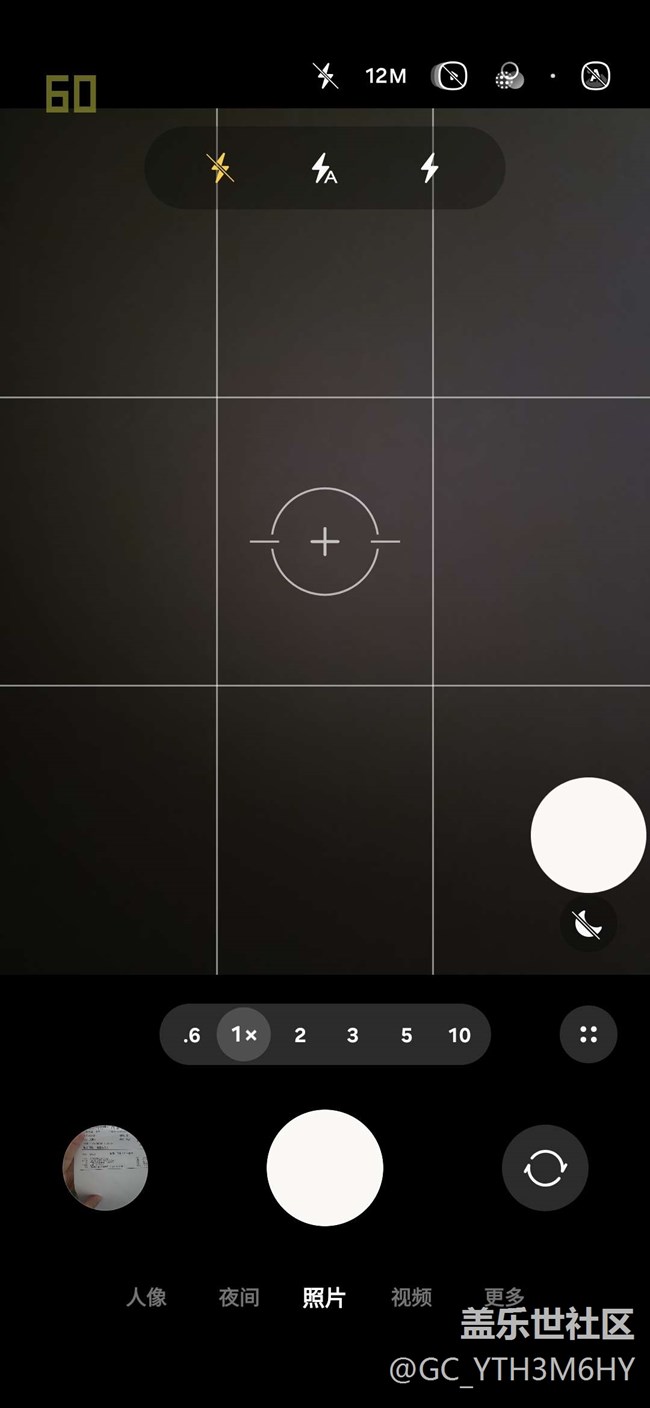Zoom in to 2x
This screenshot has height=1408, width=650.
299,1035
